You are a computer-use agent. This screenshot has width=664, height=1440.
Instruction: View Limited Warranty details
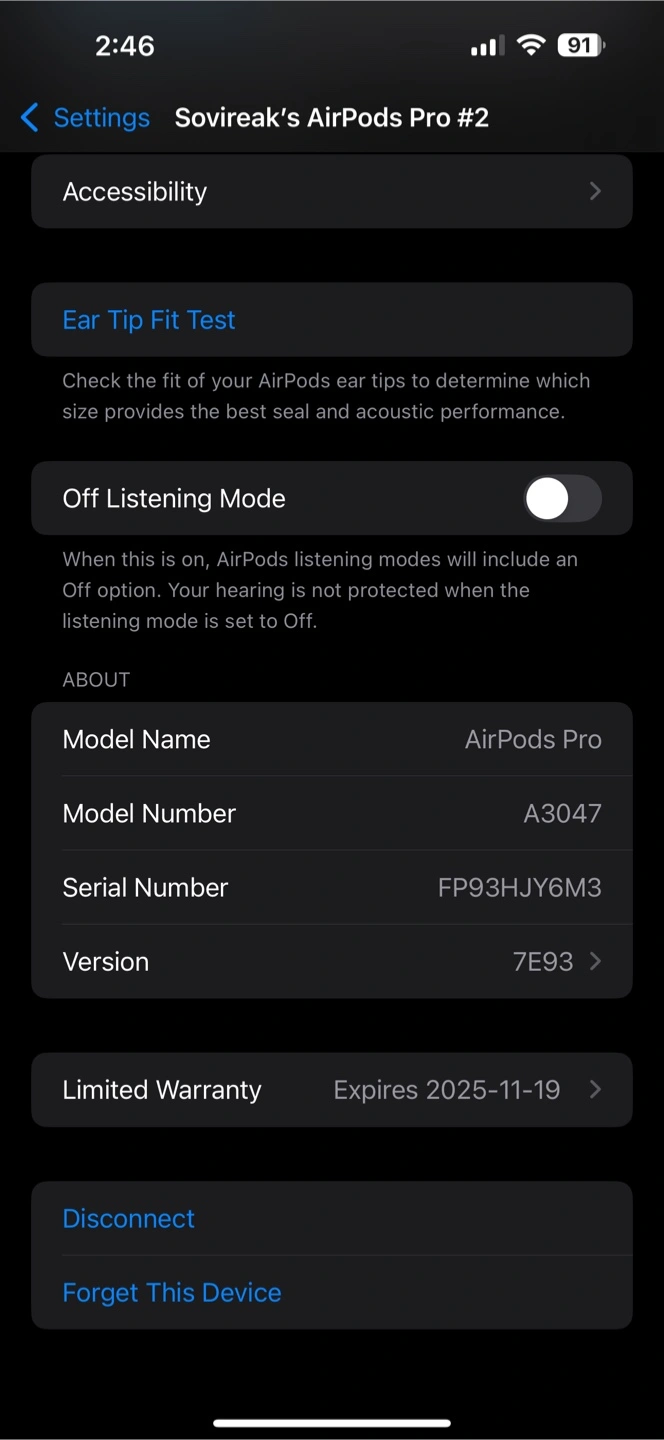332,1090
